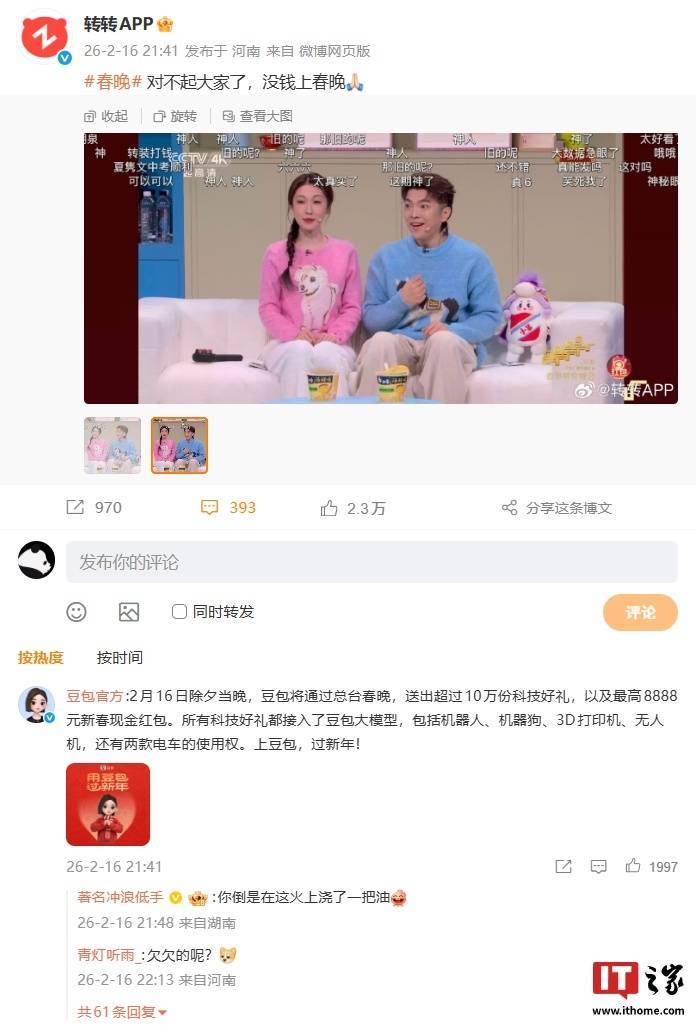Attach a picture to the comment
This screenshot has width=696, height=1025.
[x=129, y=612]
